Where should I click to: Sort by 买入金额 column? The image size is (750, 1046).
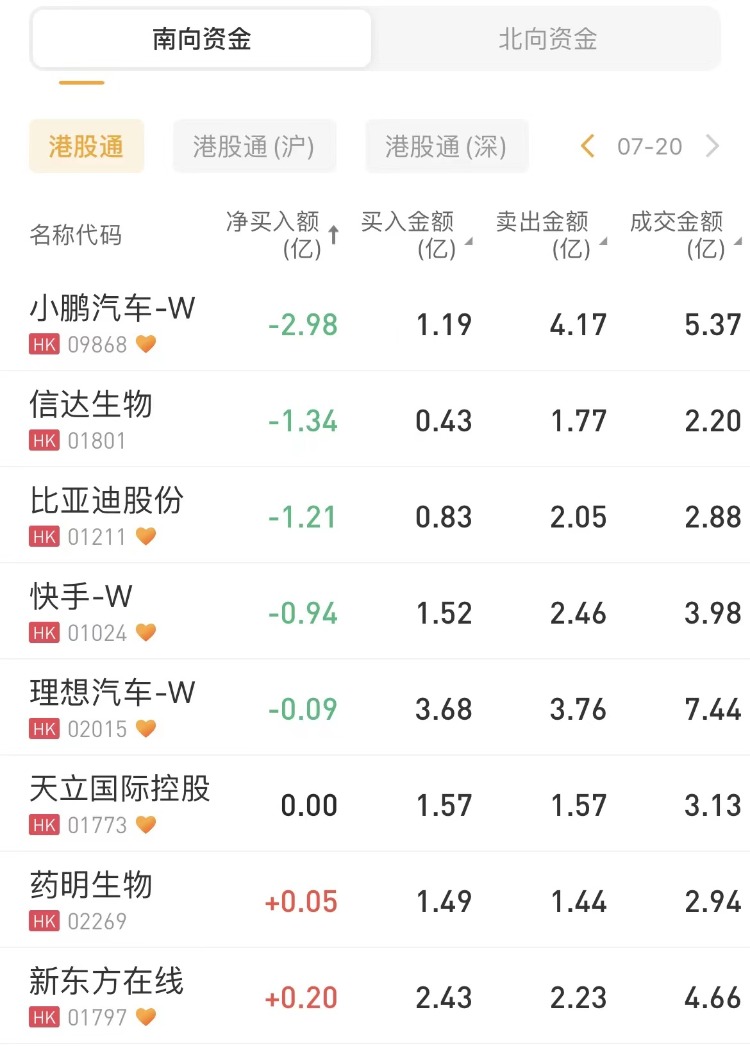click(412, 235)
